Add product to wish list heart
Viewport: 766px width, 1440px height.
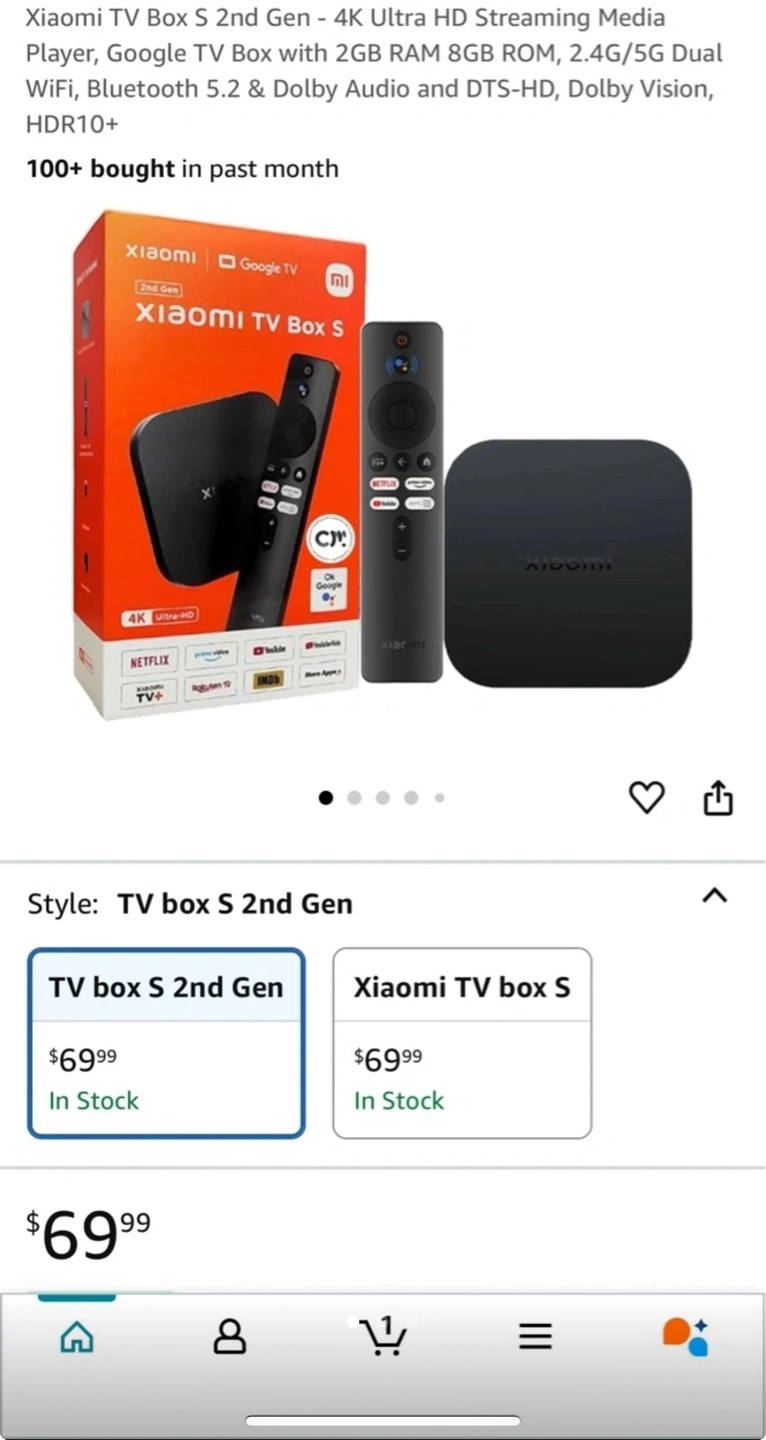click(x=646, y=797)
